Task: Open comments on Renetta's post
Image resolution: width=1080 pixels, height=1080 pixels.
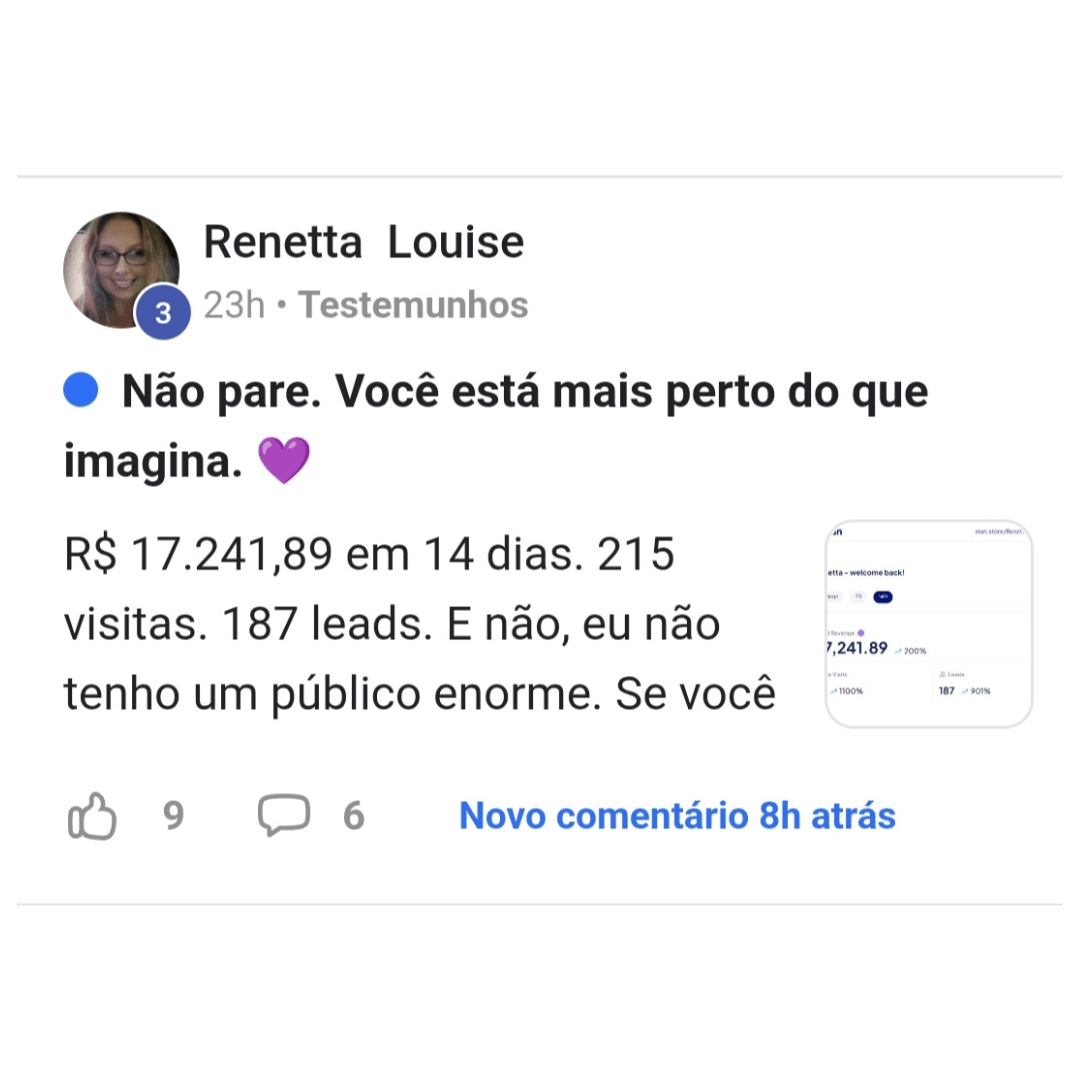Action: pyautogui.click(x=284, y=816)
